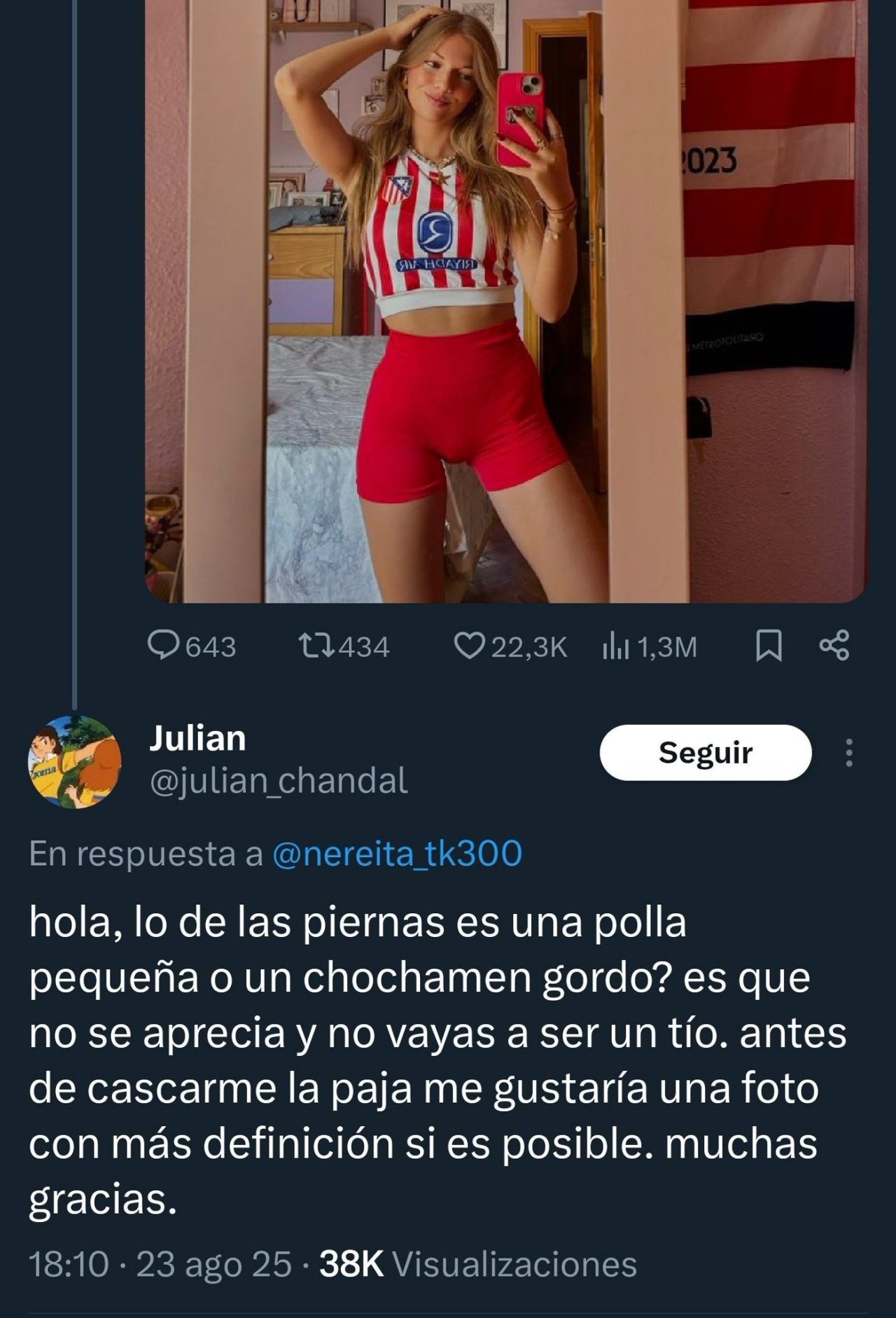Share the original post

point(834,646)
